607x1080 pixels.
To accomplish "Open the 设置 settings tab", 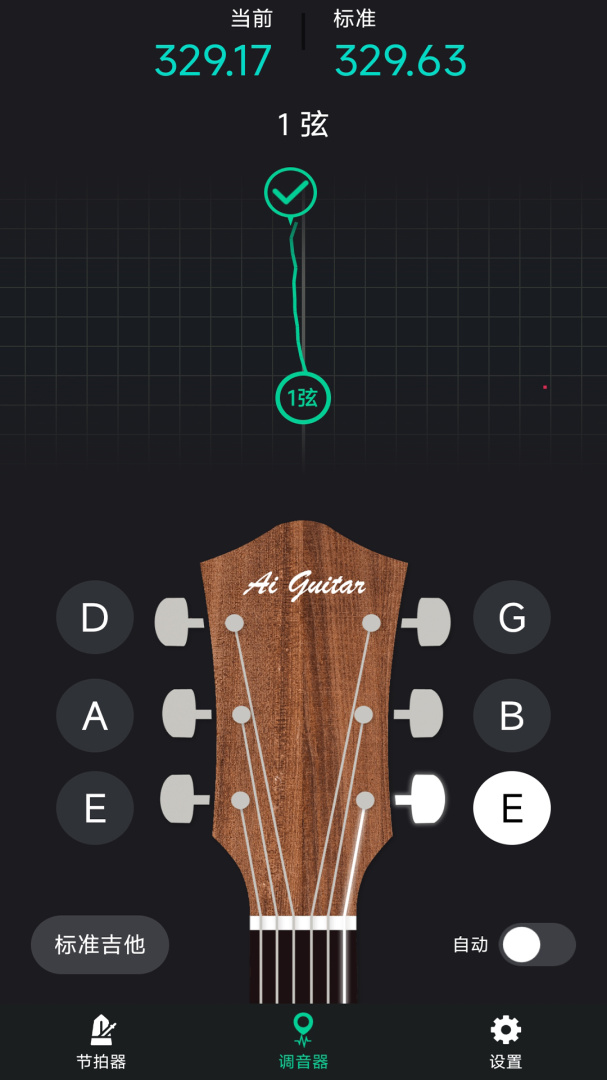I will click(505, 1041).
